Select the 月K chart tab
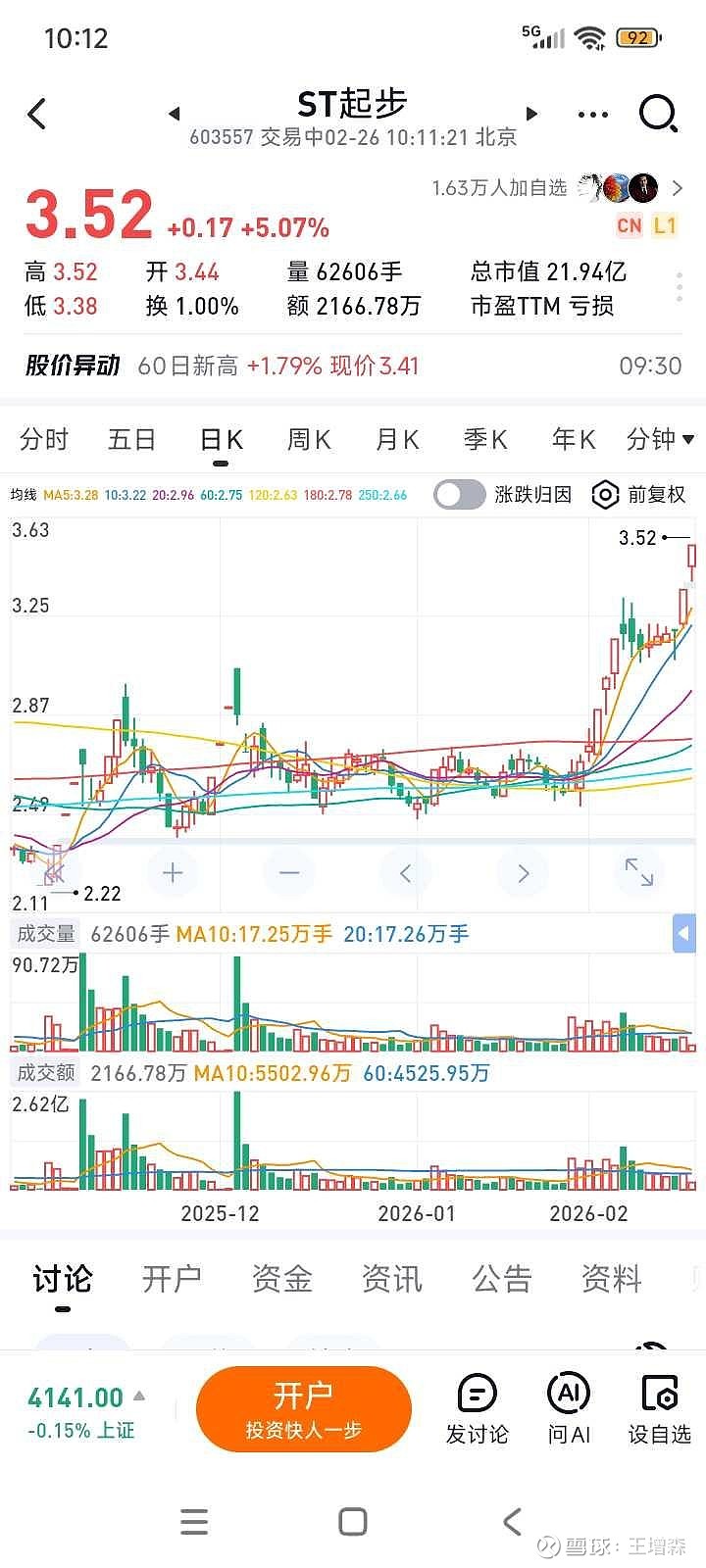Viewport: 706px width, 1568px height. (x=397, y=439)
